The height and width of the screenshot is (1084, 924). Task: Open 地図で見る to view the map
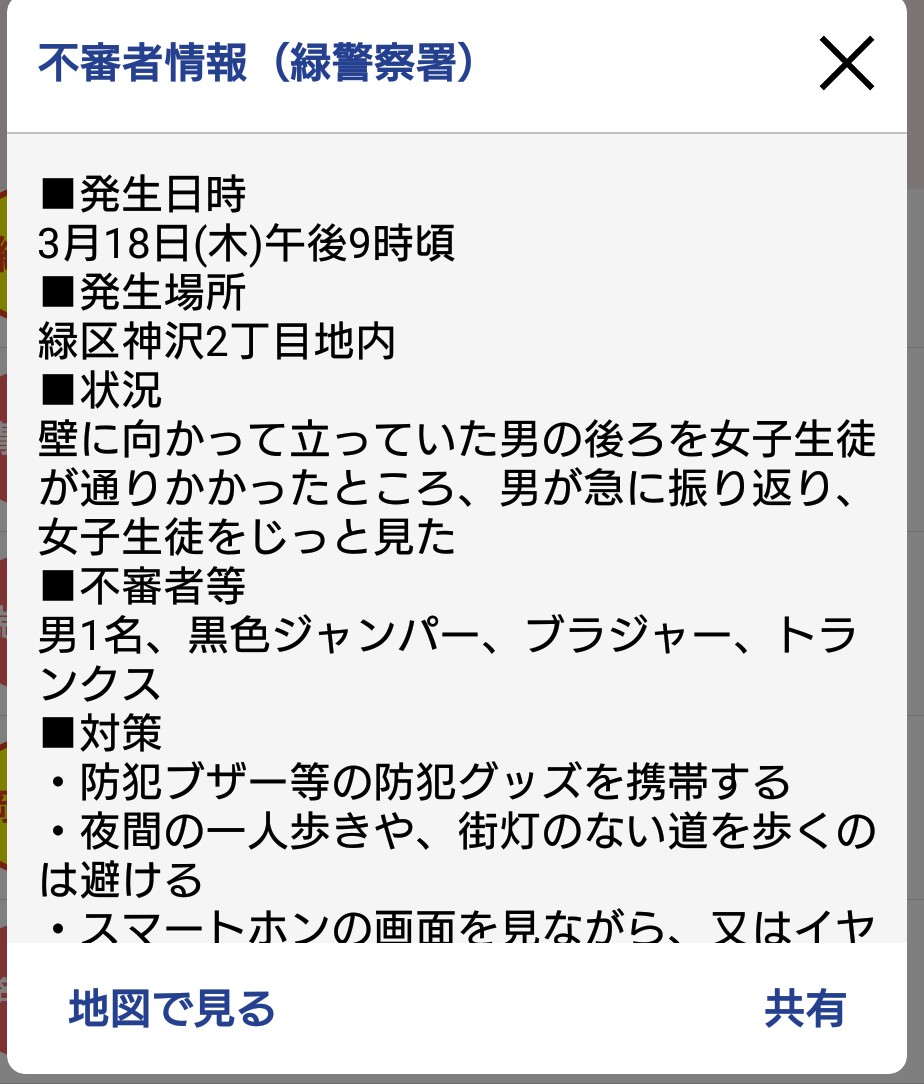(x=171, y=1008)
